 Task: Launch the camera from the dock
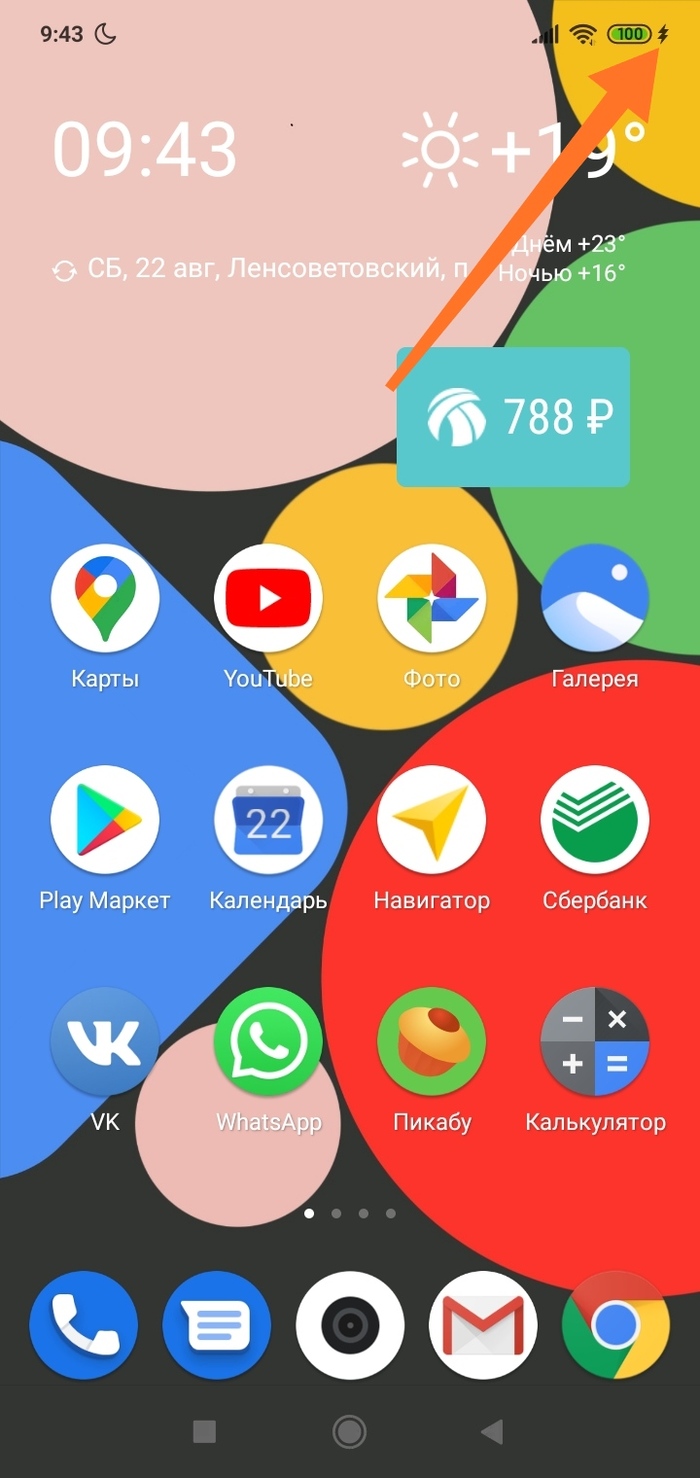tap(350, 1325)
